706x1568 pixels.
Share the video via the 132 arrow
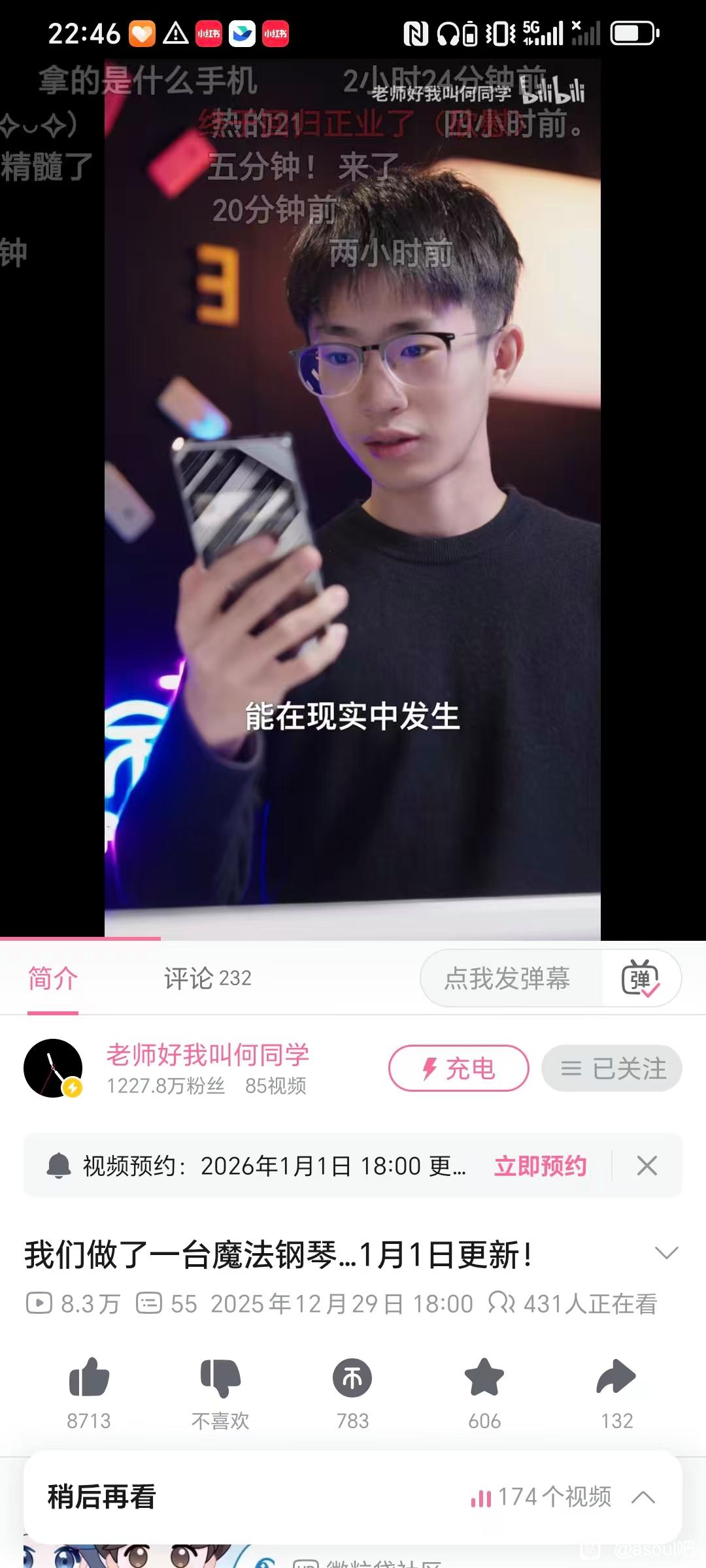point(616,1379)
